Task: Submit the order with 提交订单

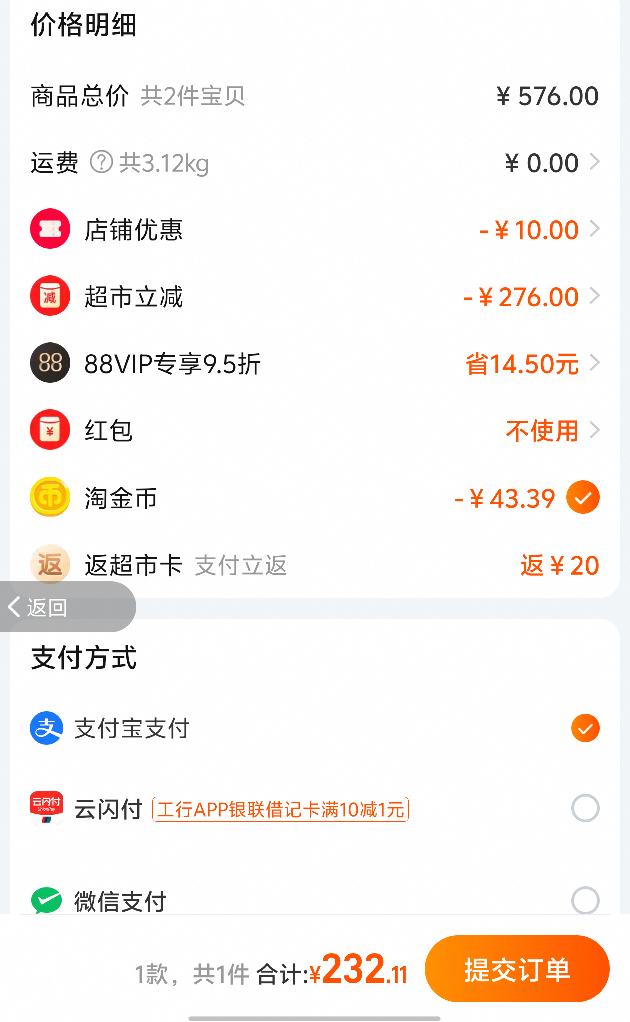Action: (517, 969)
